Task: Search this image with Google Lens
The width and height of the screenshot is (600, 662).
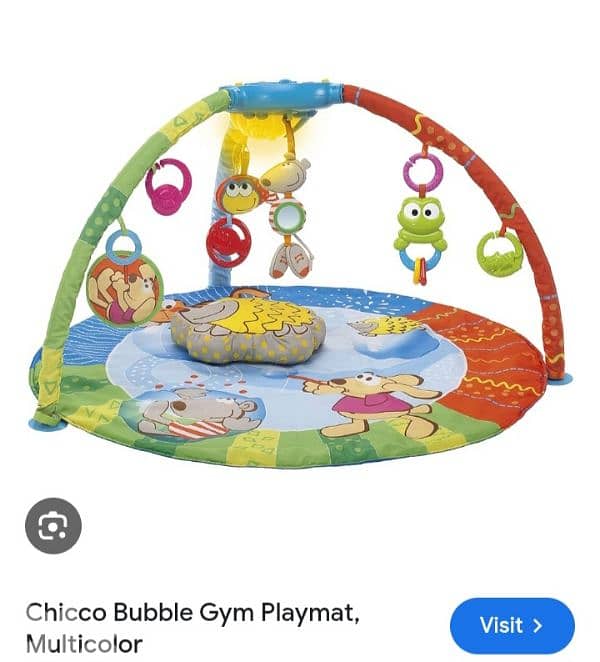Action: (x=53, y=526)
